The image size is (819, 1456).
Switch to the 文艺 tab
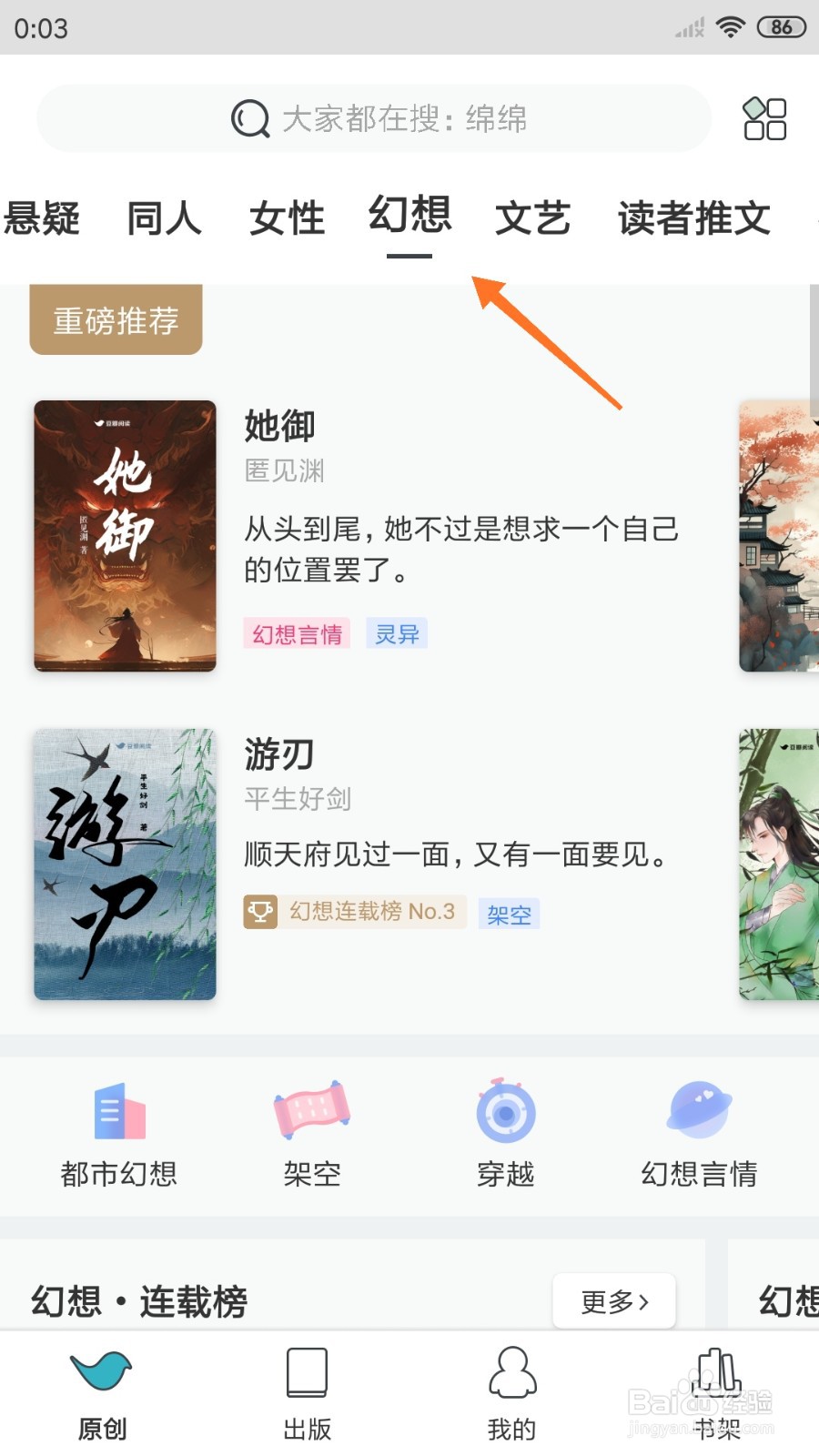coord(532,217)
